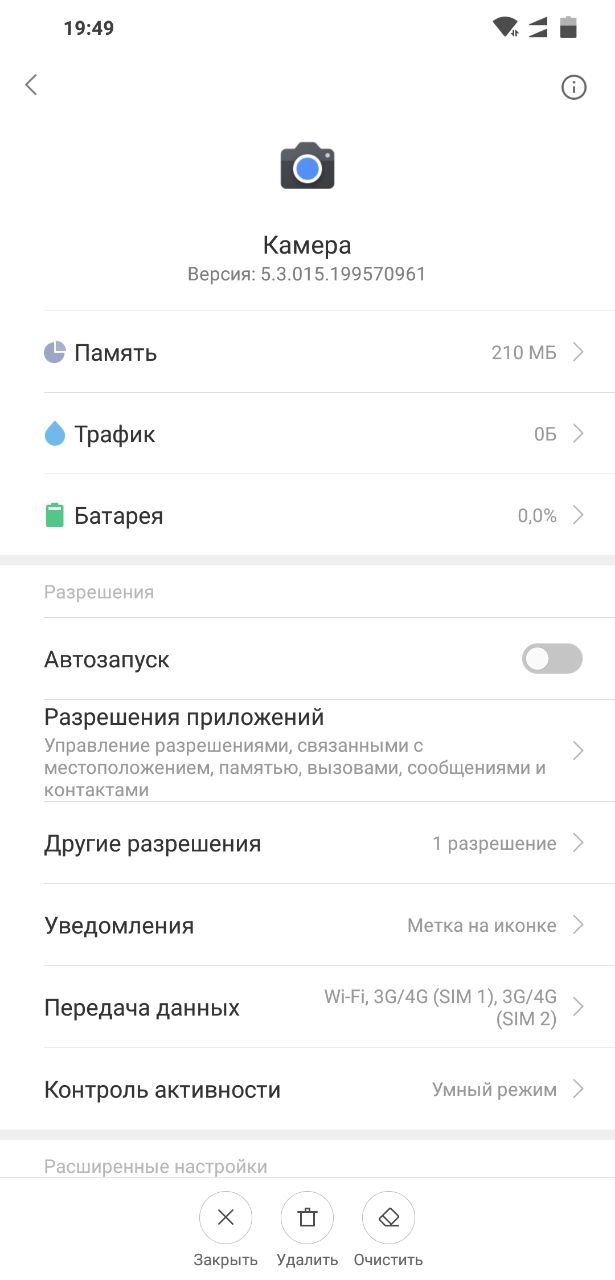Open Разрешения приложений
The width and height of the screenshot is (615, 1280).
(x=307, y=752)
